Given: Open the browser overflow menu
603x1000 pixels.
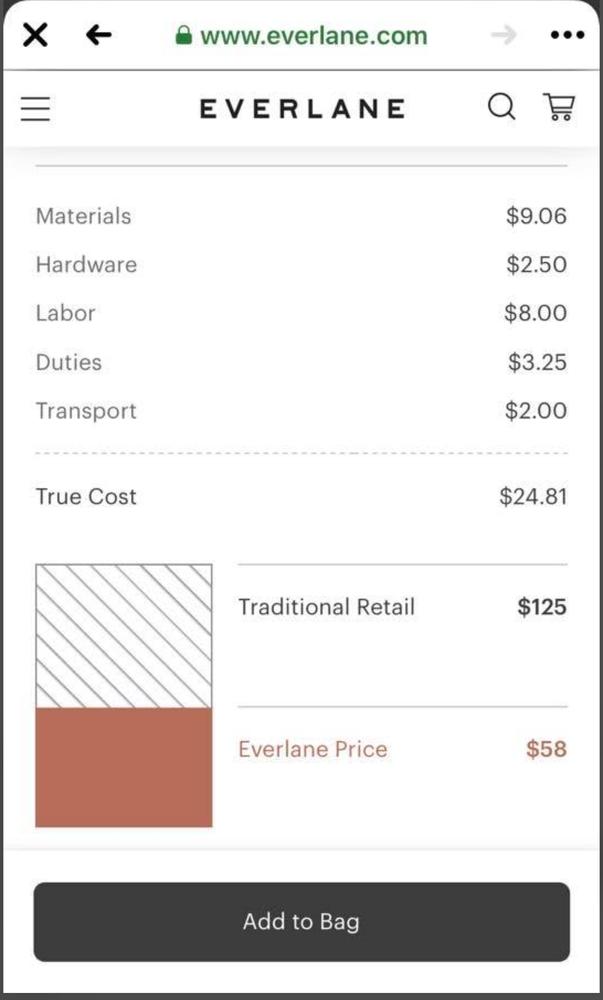Looking at the screenshot, I should pyautogui.click(x=567, y=35).
